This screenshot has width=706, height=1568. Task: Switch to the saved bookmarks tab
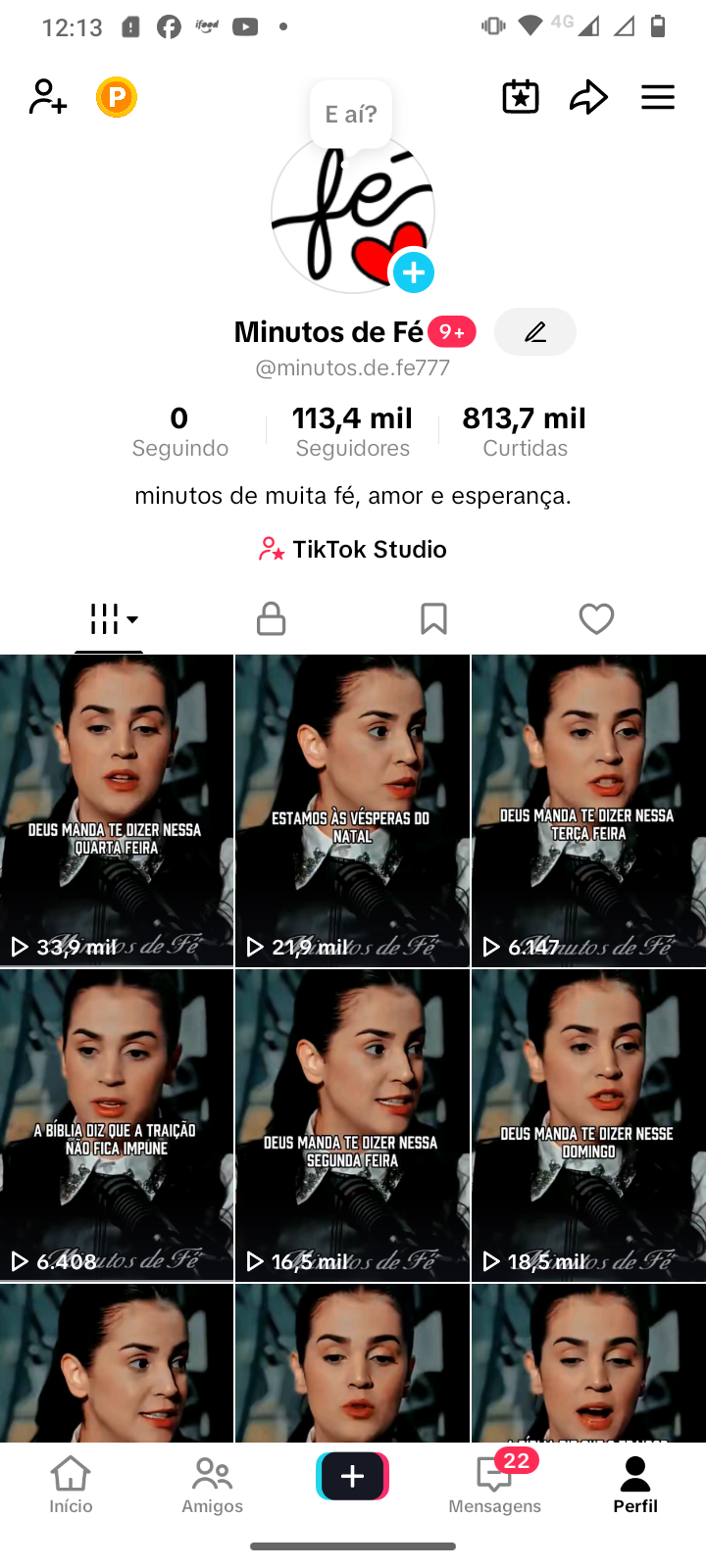433,619
